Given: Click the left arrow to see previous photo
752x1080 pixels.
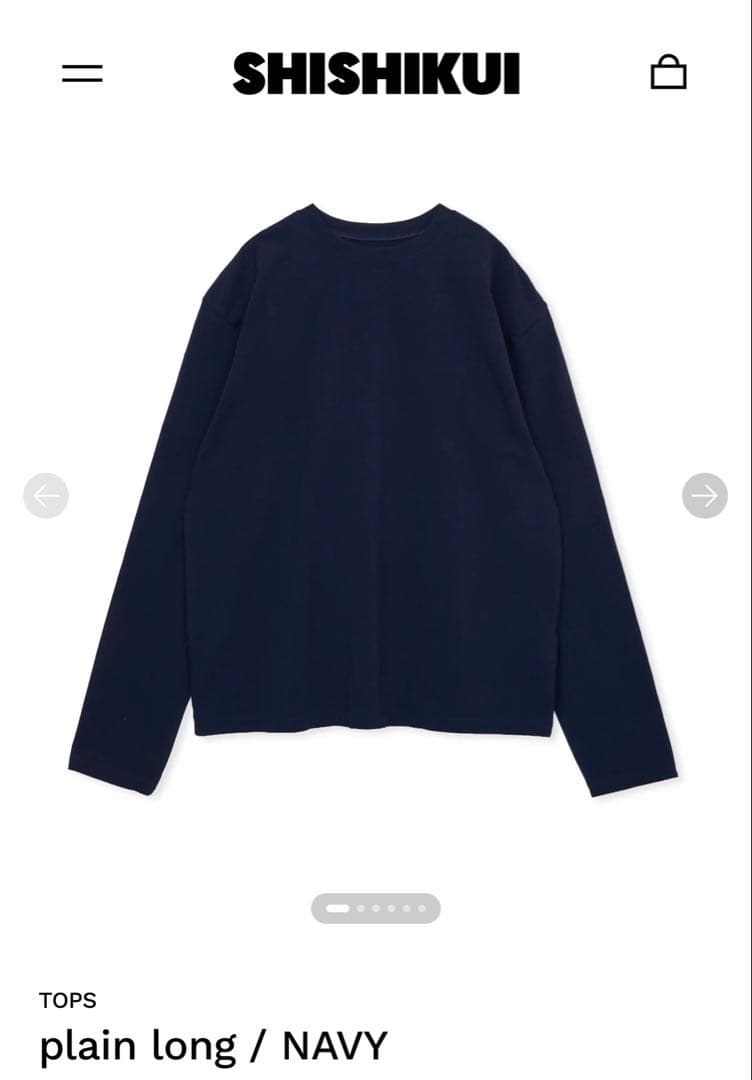Looking at the screenshot, I should 46,494.
